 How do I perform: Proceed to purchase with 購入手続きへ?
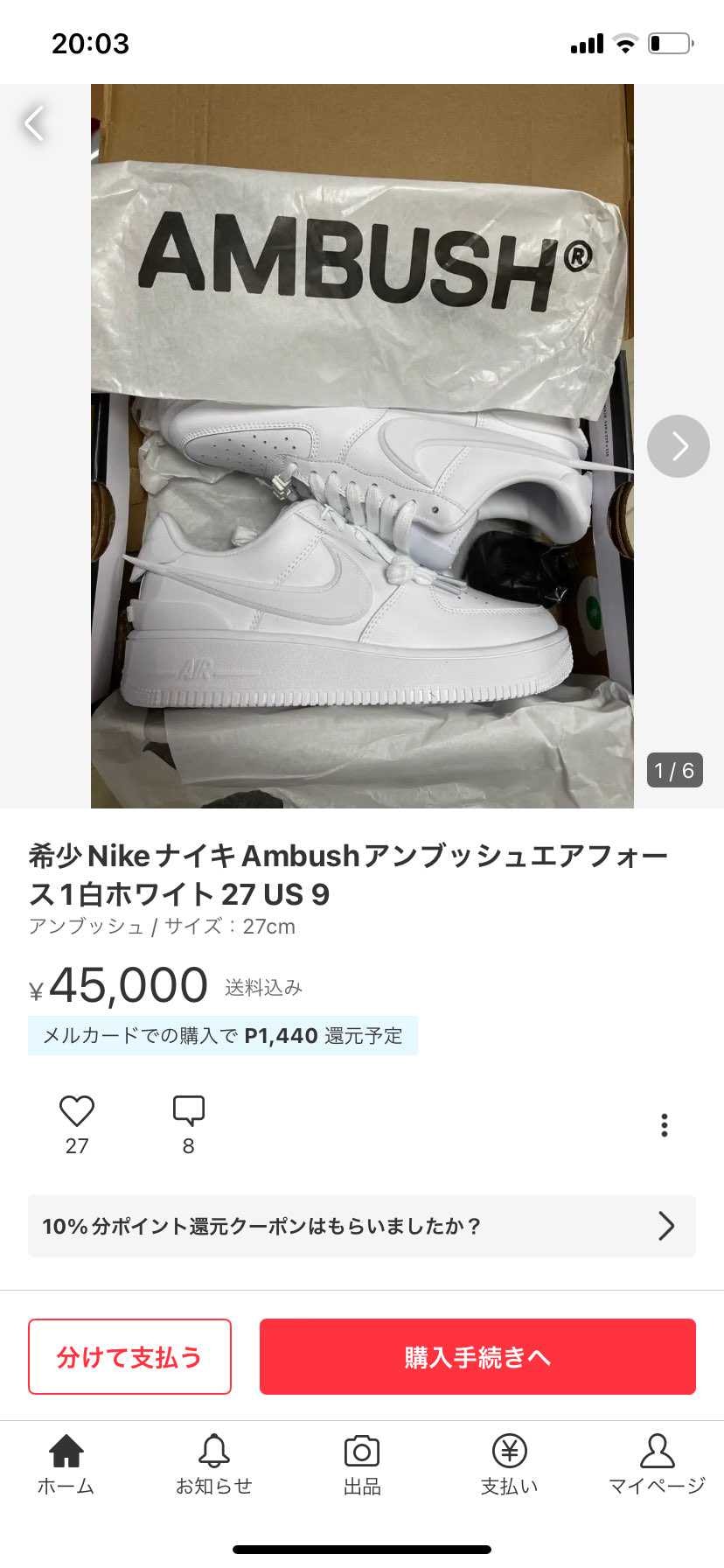tap(477, 1356)
